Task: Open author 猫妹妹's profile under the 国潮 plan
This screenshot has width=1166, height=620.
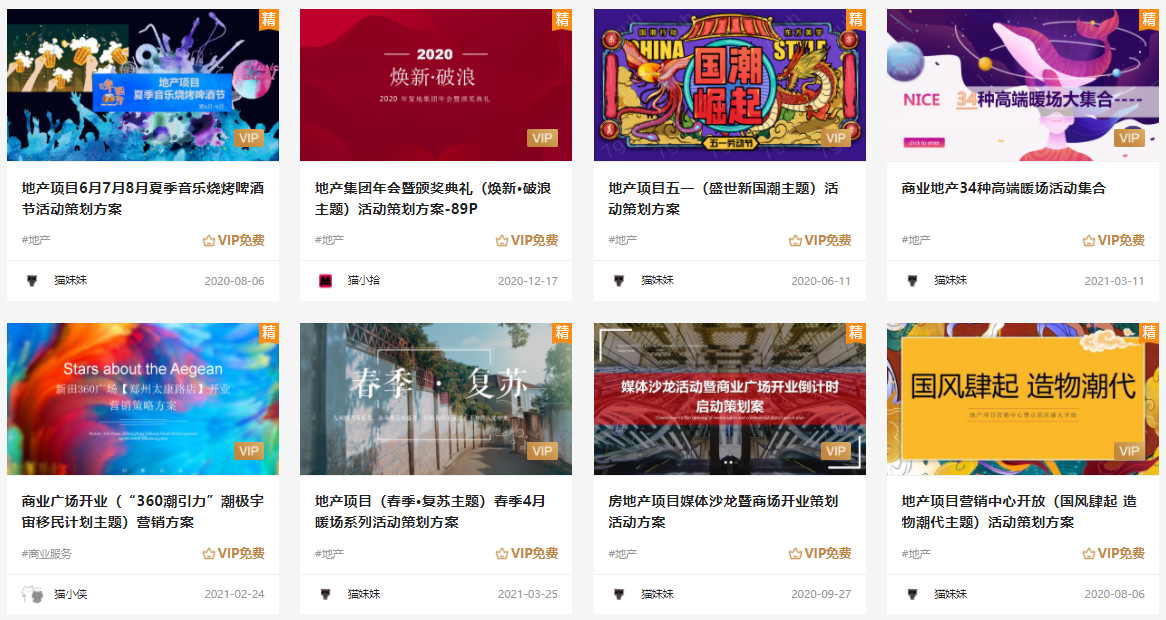Action: pyautogui.click(x=657, y=281)
